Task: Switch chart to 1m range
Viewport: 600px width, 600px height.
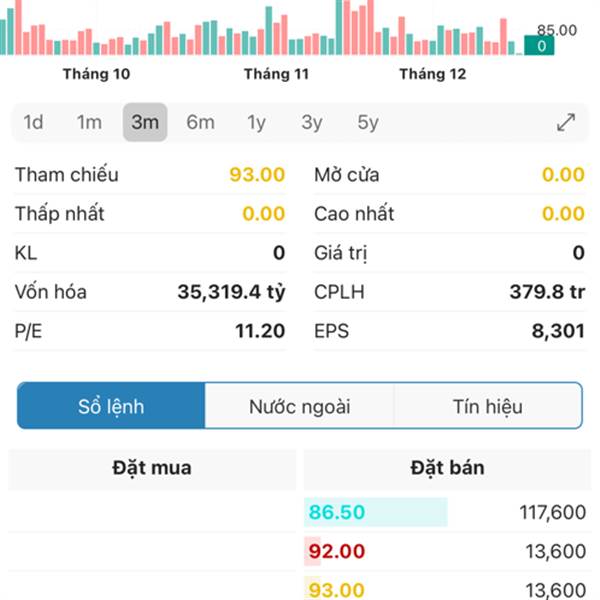Action: point(89,122)
